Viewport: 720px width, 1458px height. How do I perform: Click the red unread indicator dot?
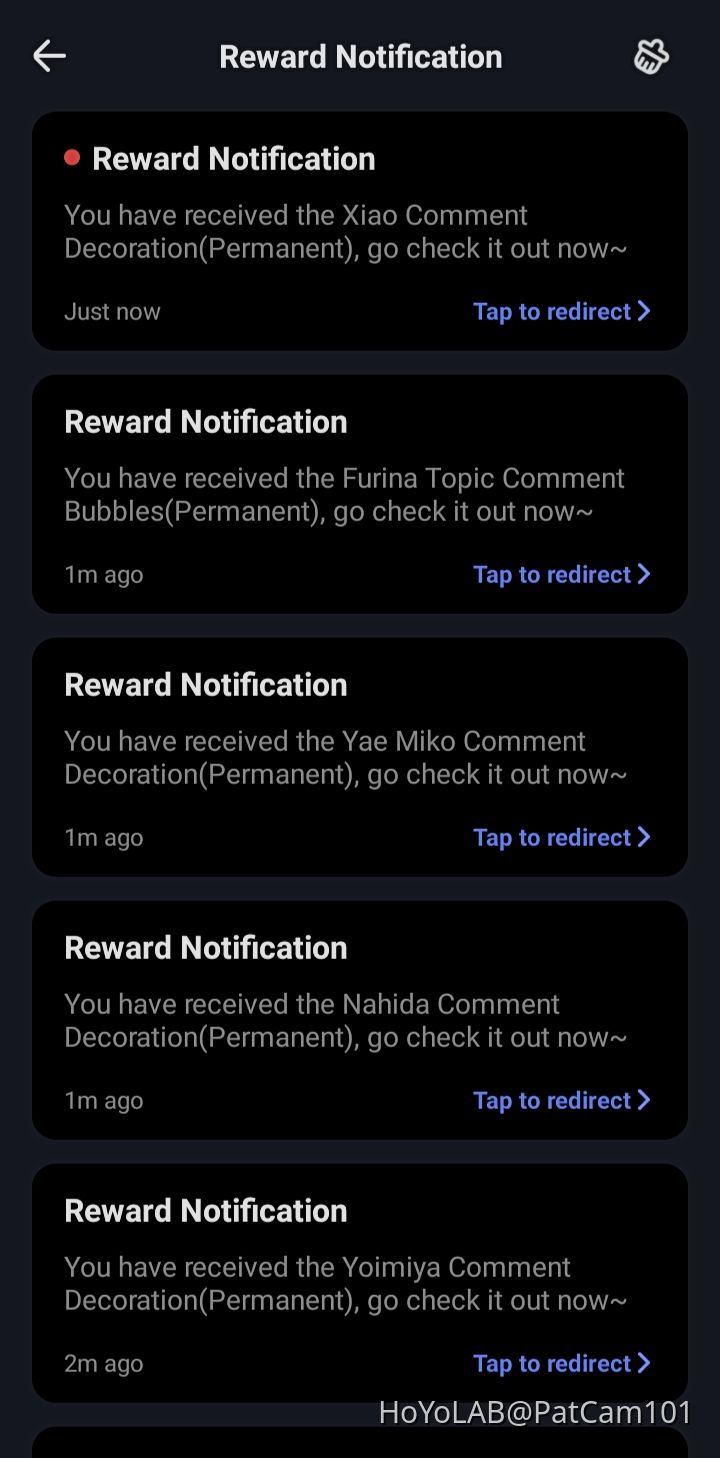(70, 156)
